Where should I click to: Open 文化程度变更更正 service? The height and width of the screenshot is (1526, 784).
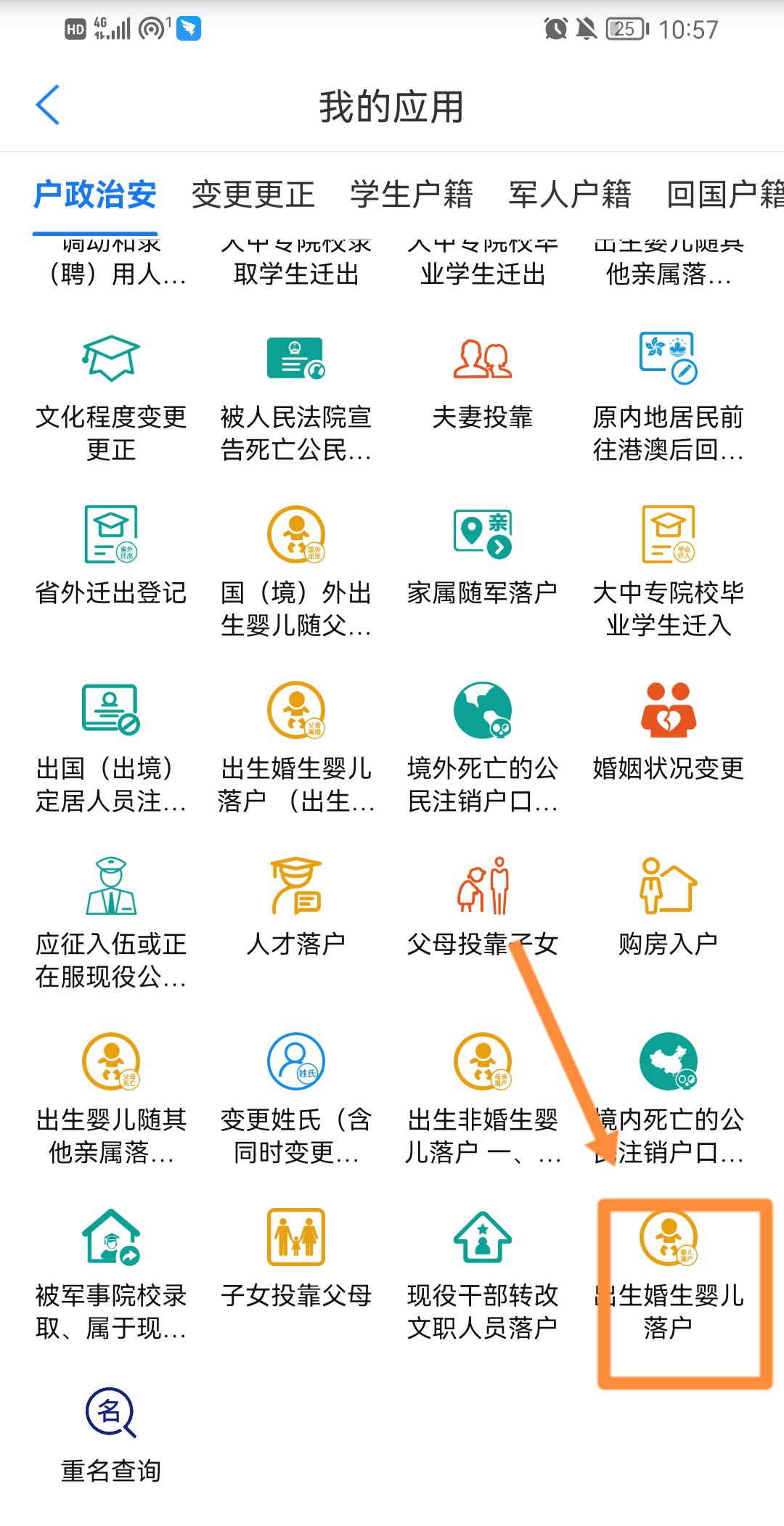pos(110,396)
